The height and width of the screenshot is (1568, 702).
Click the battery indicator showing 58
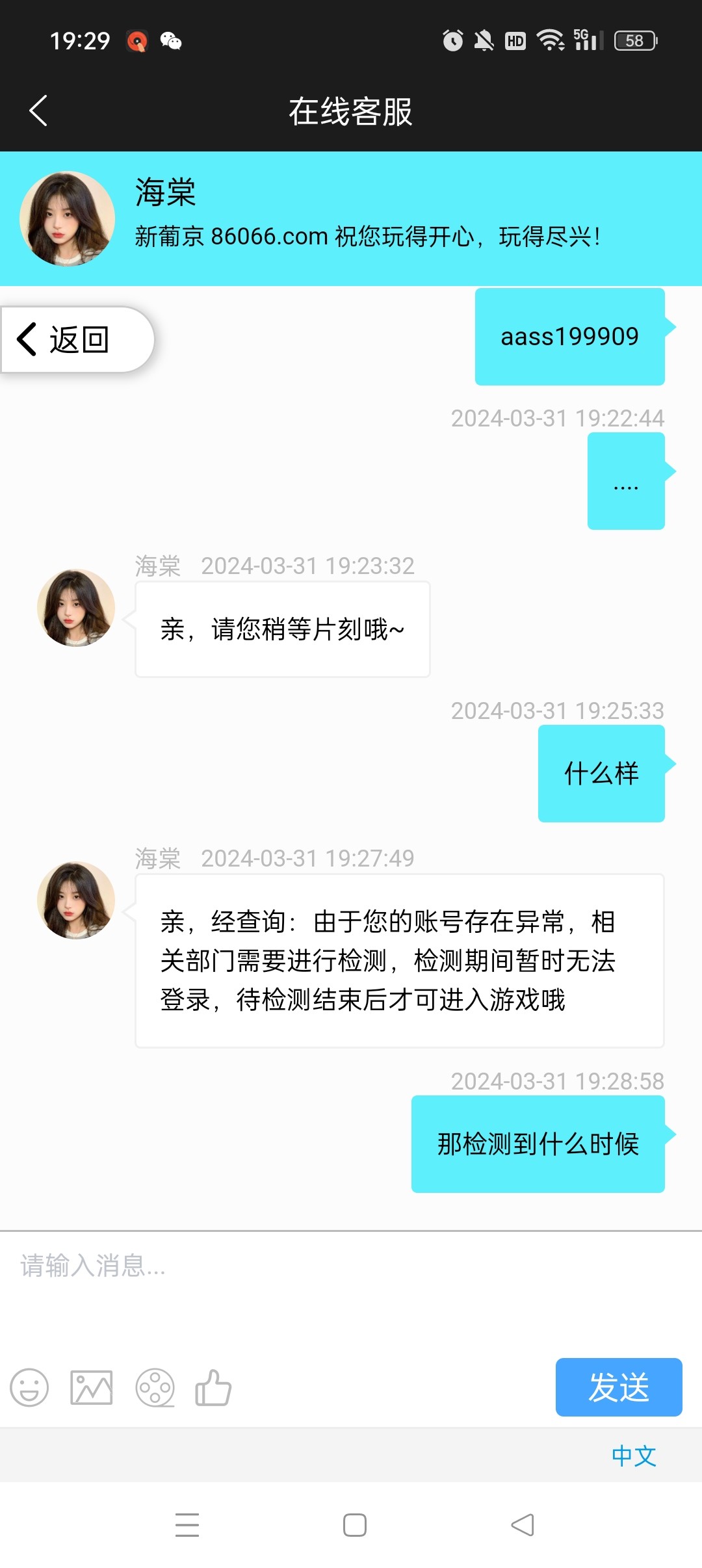(x=634, y=41)
